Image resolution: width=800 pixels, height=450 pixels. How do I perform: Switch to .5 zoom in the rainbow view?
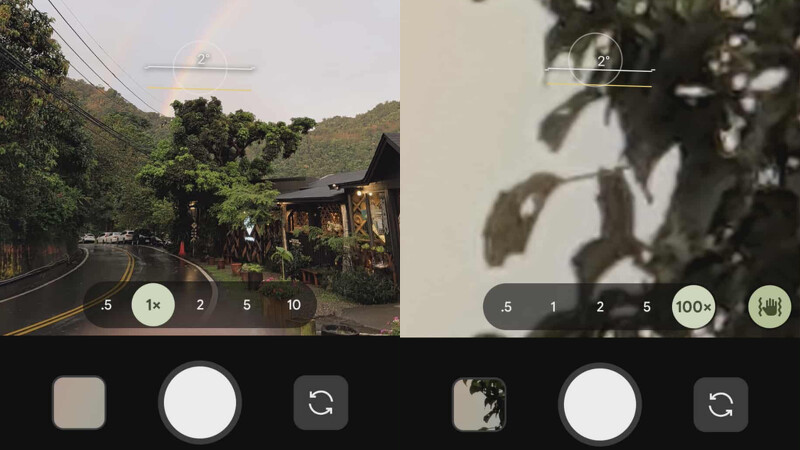click(106, 305)
